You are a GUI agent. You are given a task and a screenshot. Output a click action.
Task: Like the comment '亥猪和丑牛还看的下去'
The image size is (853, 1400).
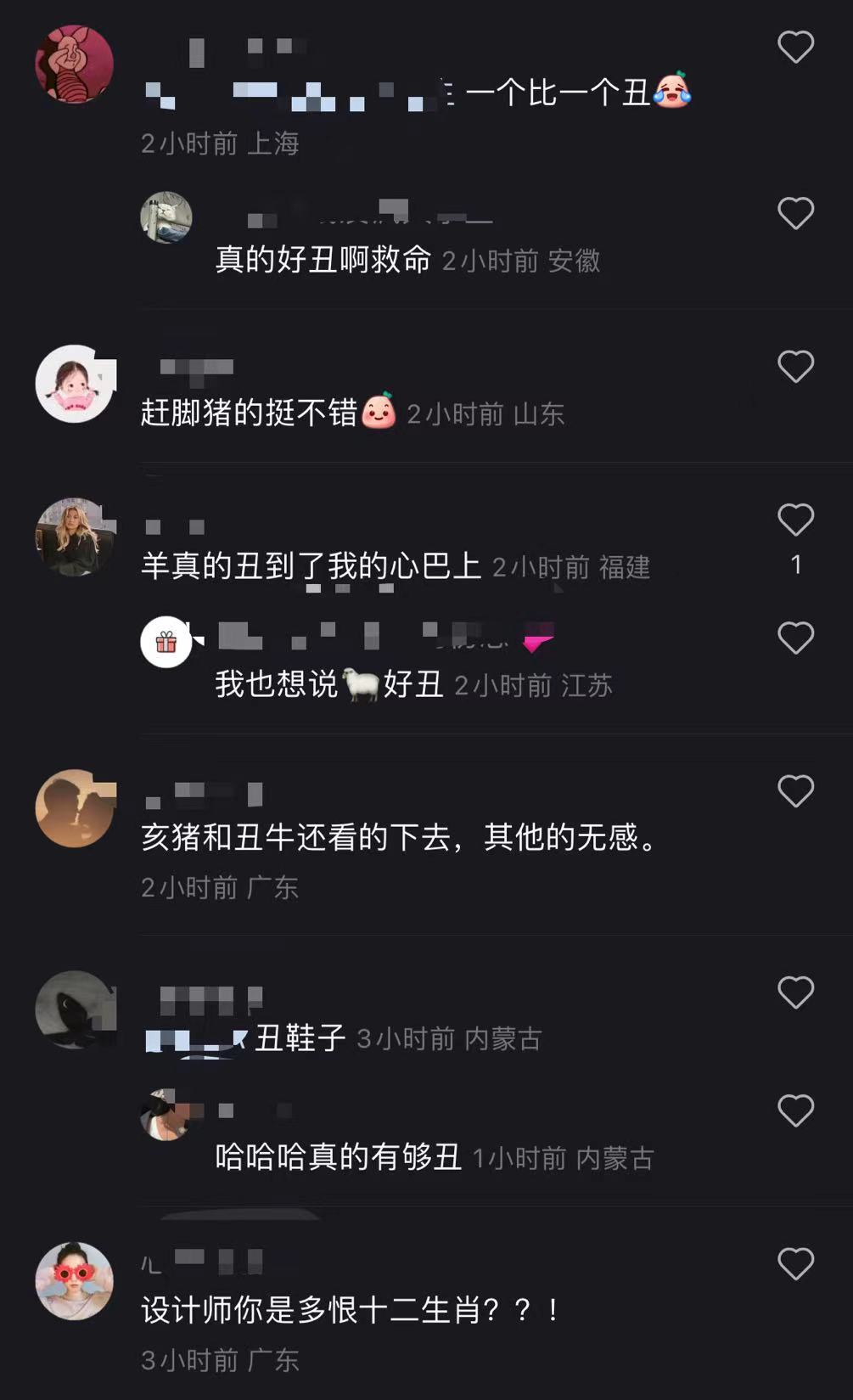[795, 791]
